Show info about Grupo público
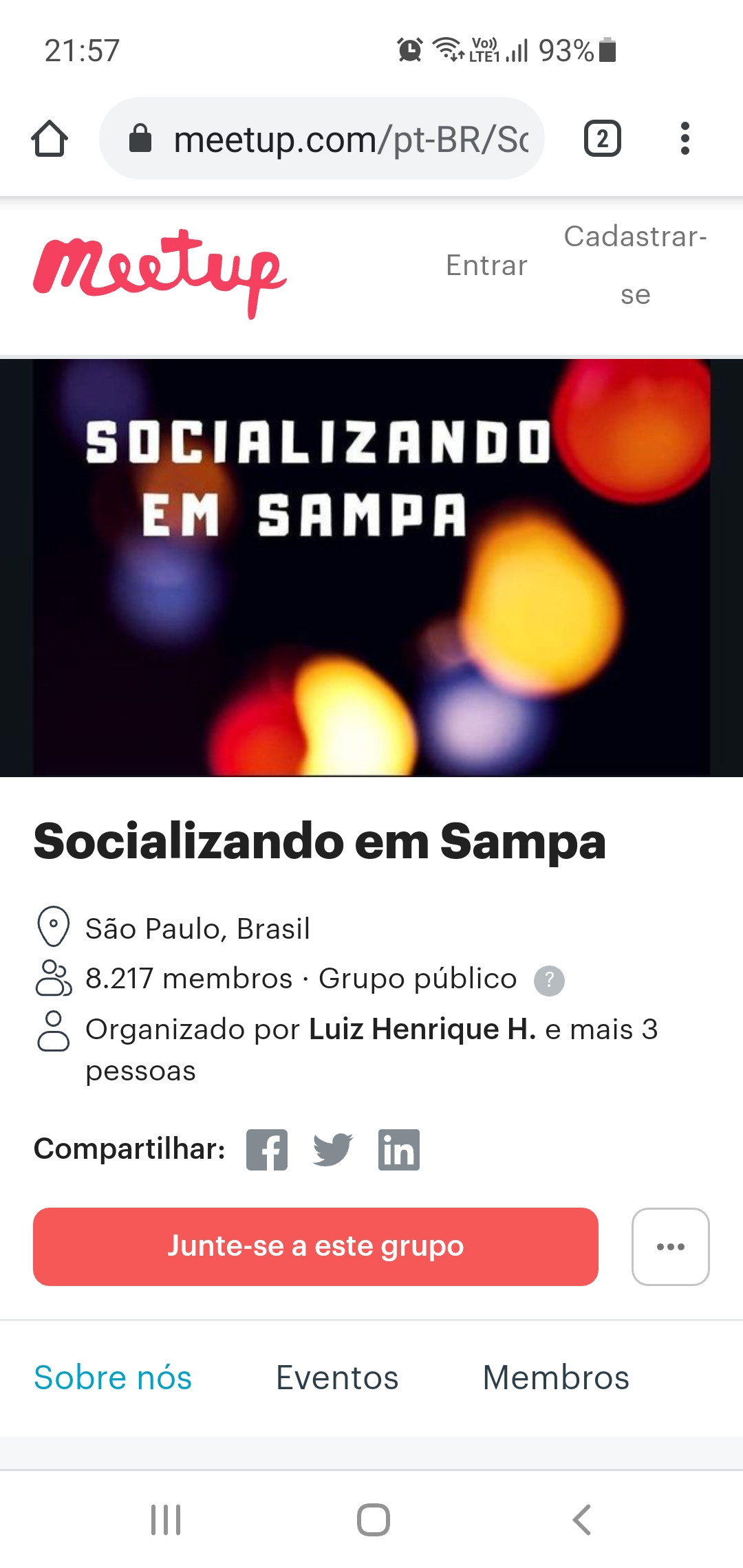 click(x=549, y=980)
